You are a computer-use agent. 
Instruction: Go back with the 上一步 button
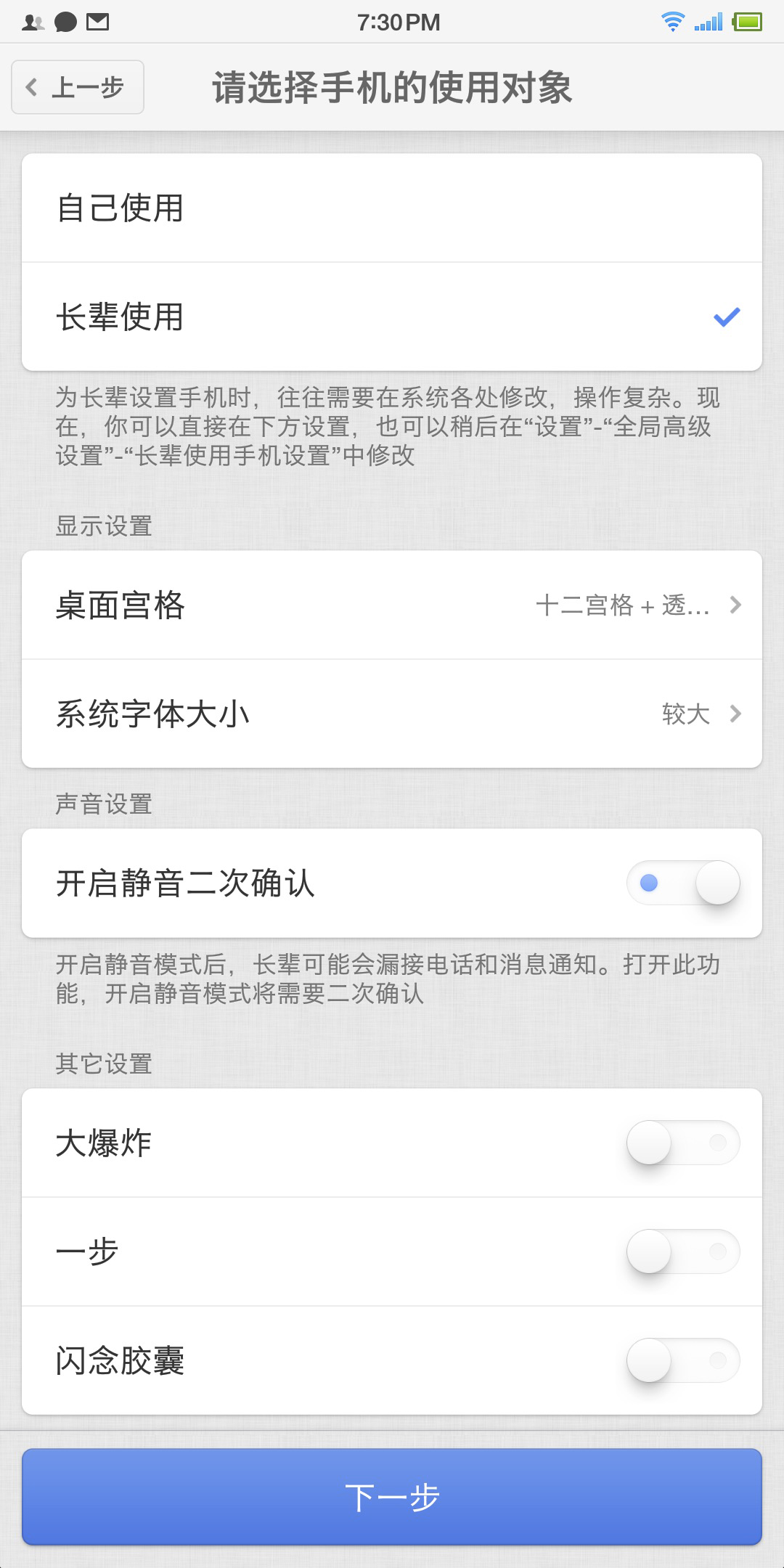(78, 87)
